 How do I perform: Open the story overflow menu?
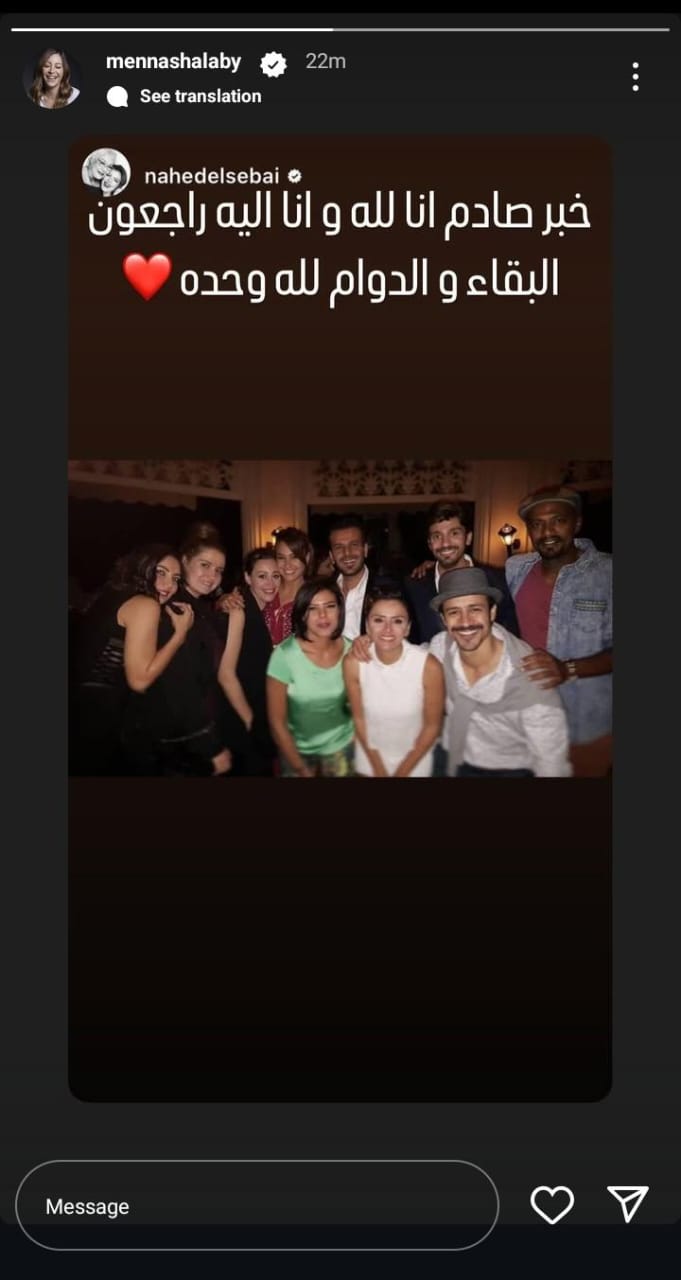[635, 77]
